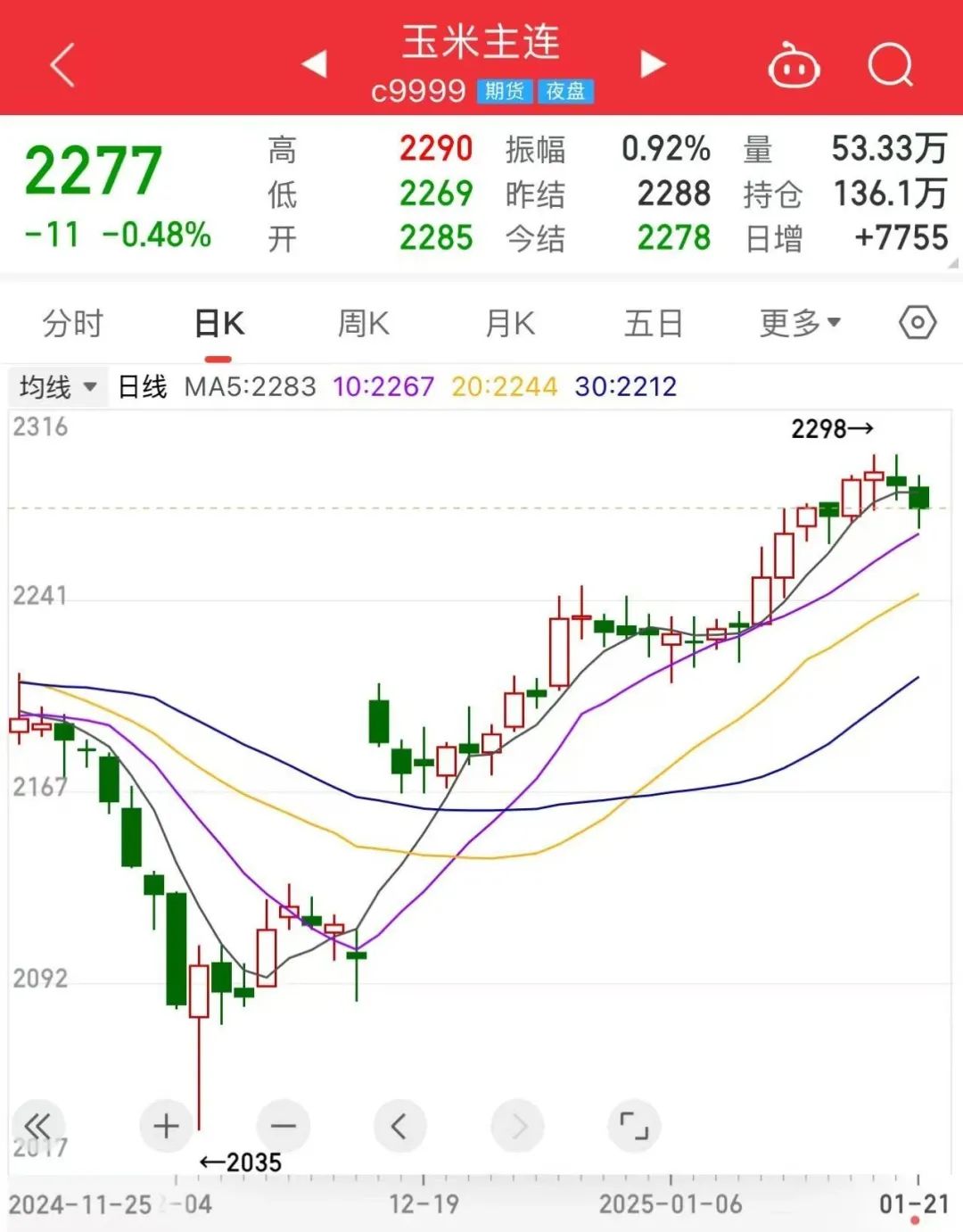Screen dimensions: 963x1232
Task: Open the robot assistant icon
Action: [794, 65]
